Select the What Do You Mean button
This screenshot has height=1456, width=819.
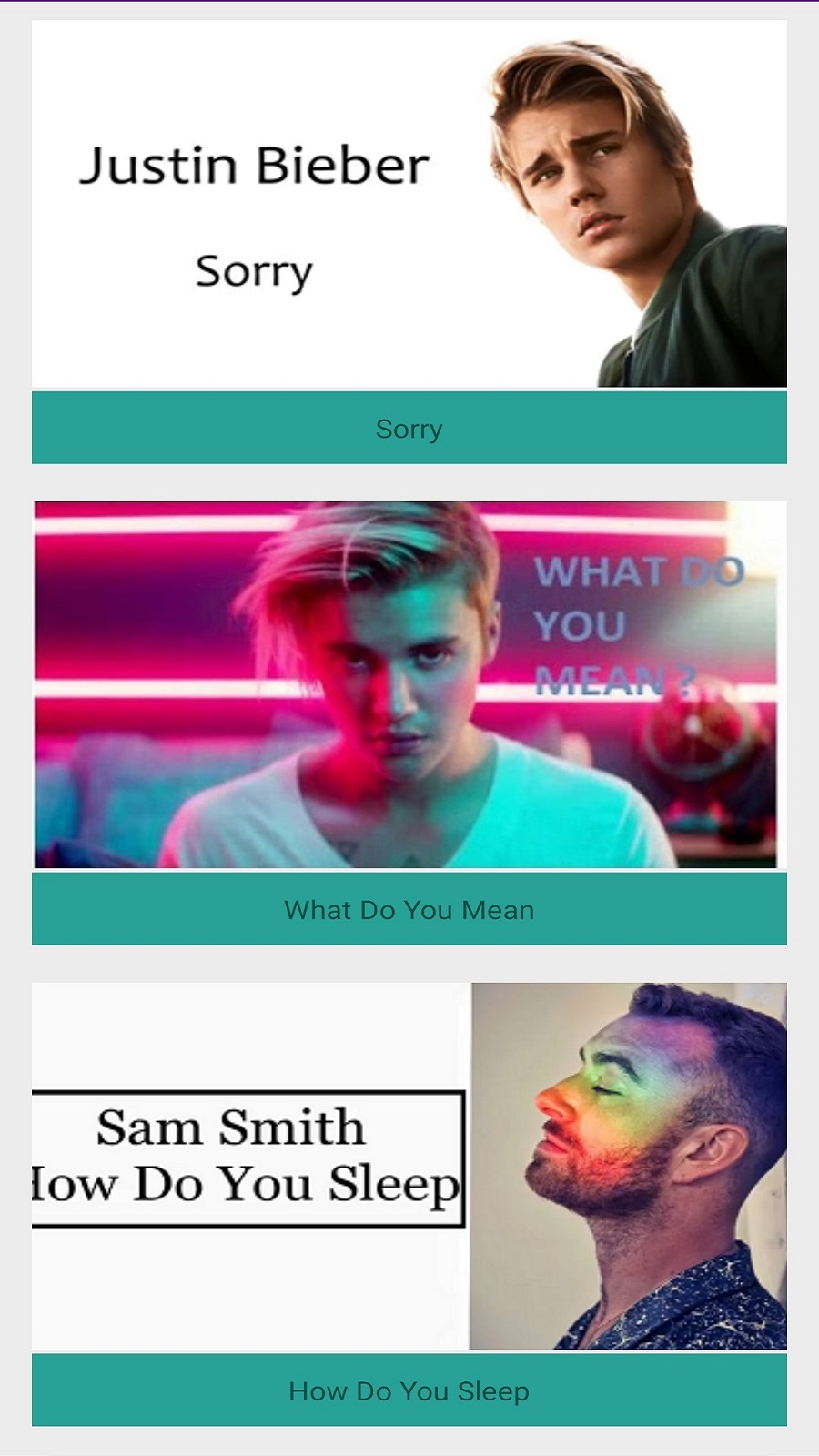[x=409, y=909]
